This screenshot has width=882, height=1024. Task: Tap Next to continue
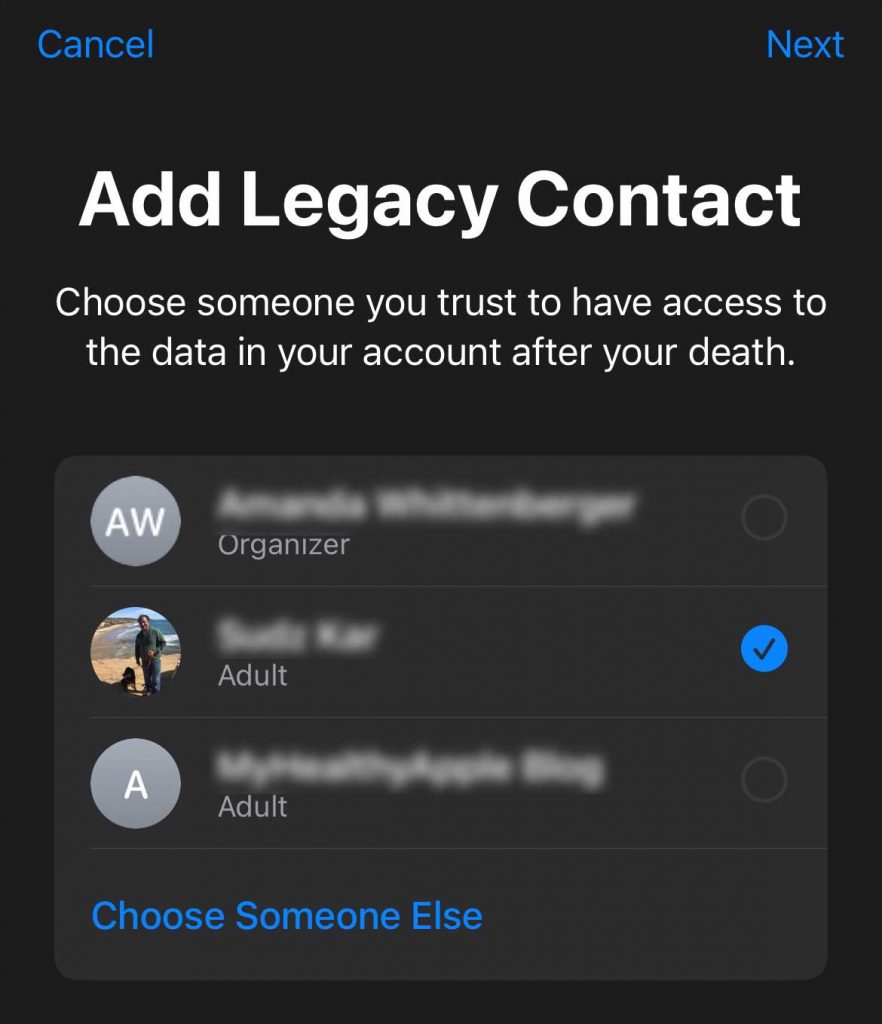pyautogui.click(x=804, y=45)
